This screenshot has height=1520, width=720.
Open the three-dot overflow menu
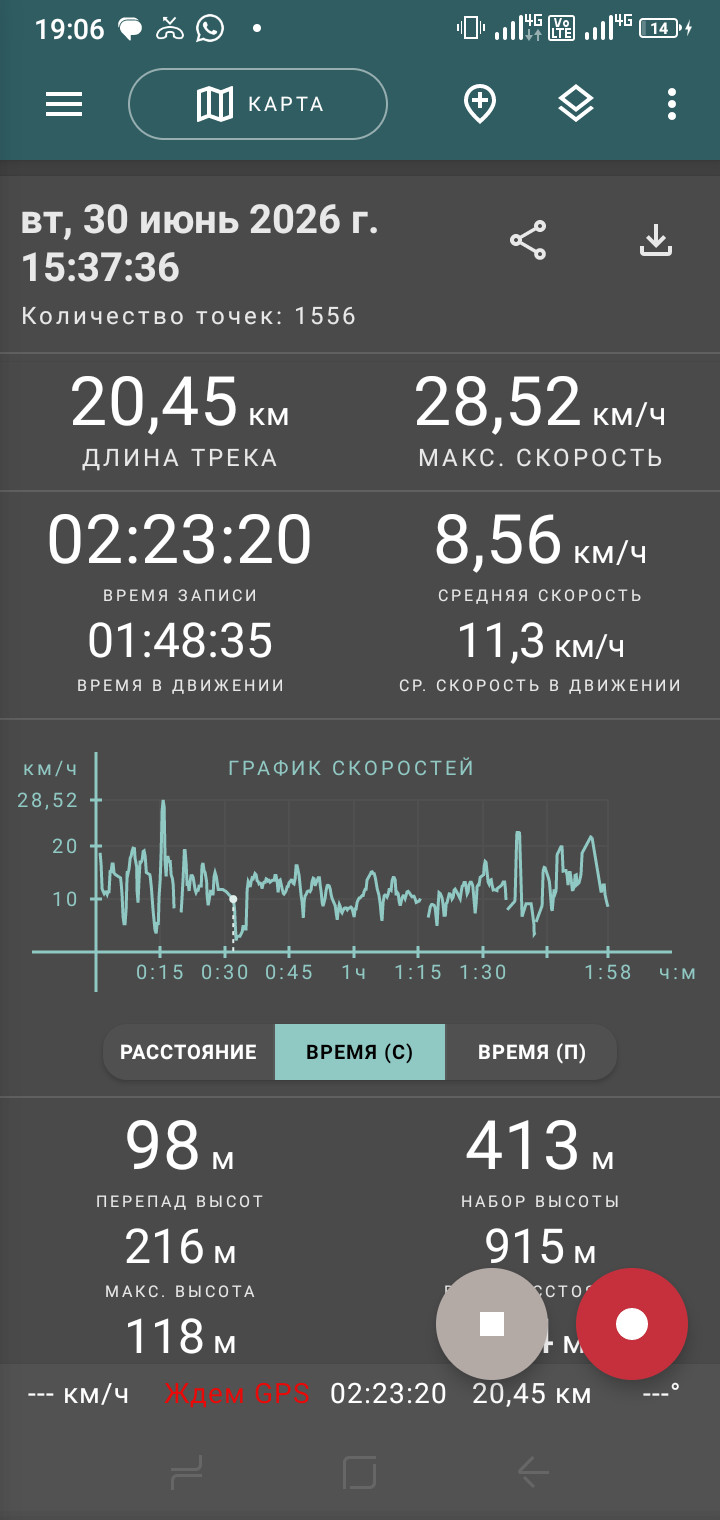pos(672,104)
